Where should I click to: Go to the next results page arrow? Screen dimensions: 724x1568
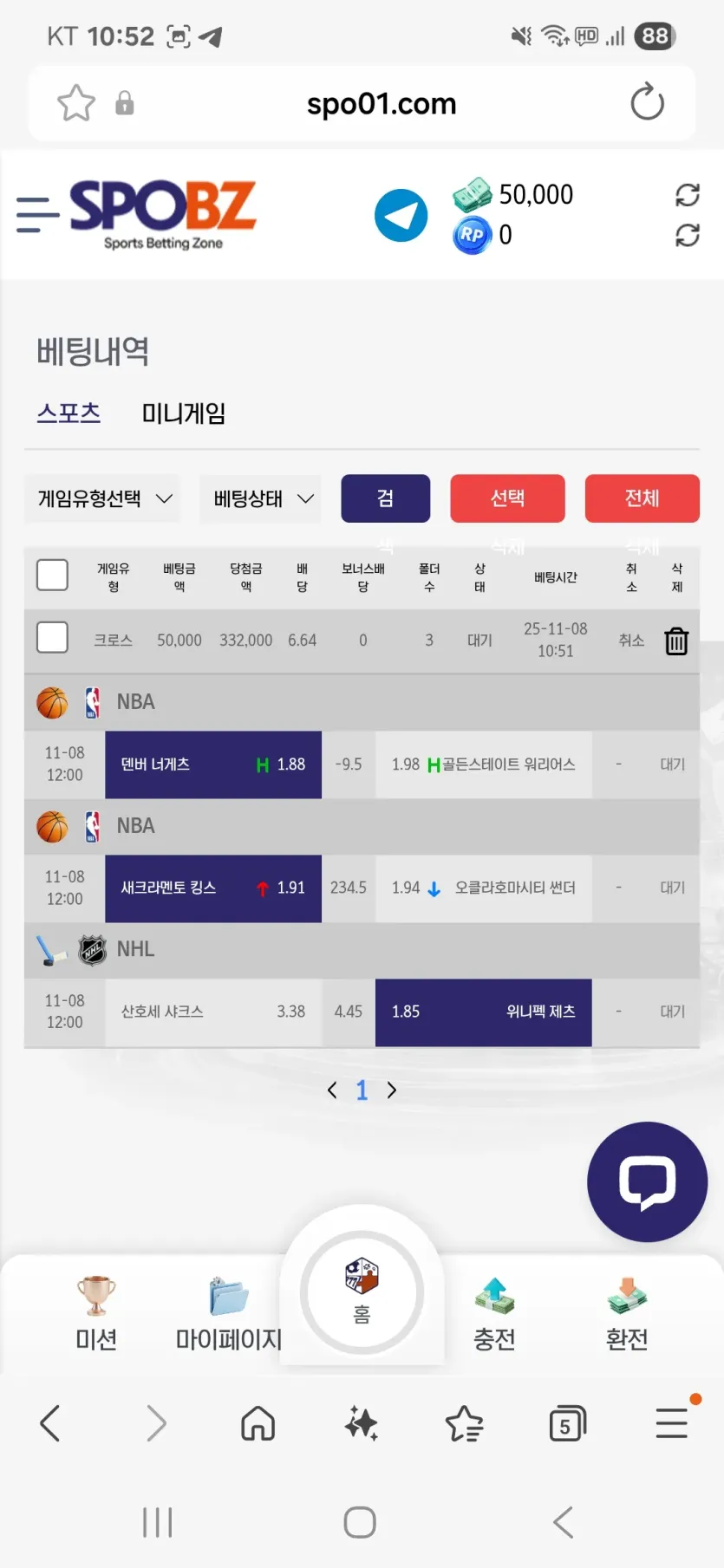coord(392,1090)
